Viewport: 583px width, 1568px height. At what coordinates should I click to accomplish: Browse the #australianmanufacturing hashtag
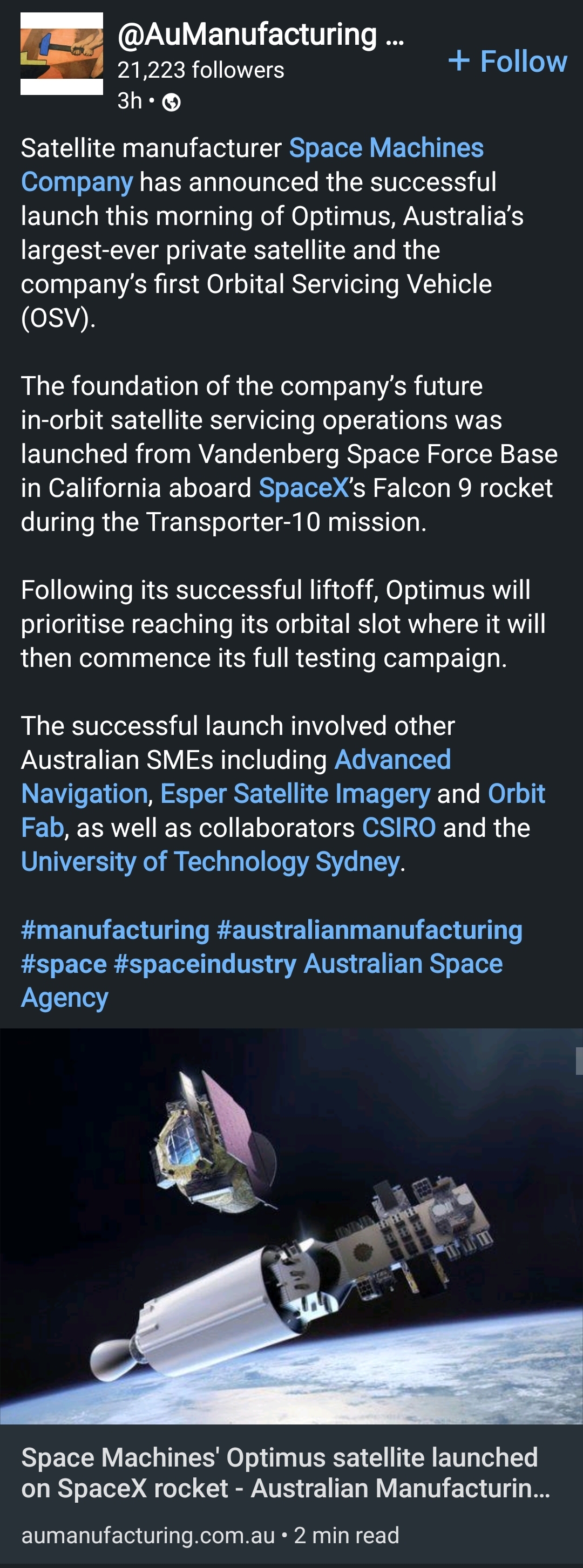[369, 930]
